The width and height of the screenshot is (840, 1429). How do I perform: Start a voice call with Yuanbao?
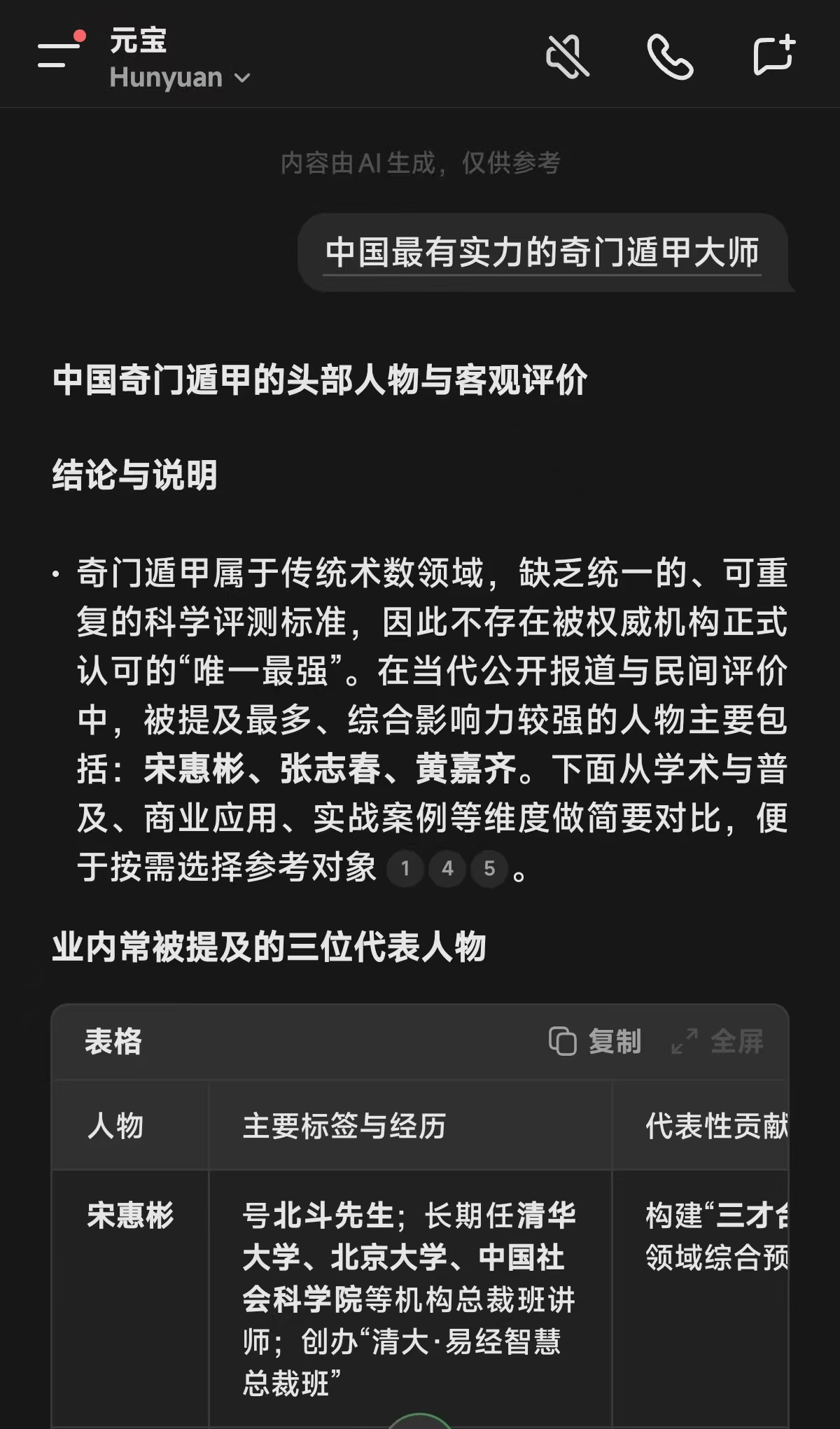point(670,56)
